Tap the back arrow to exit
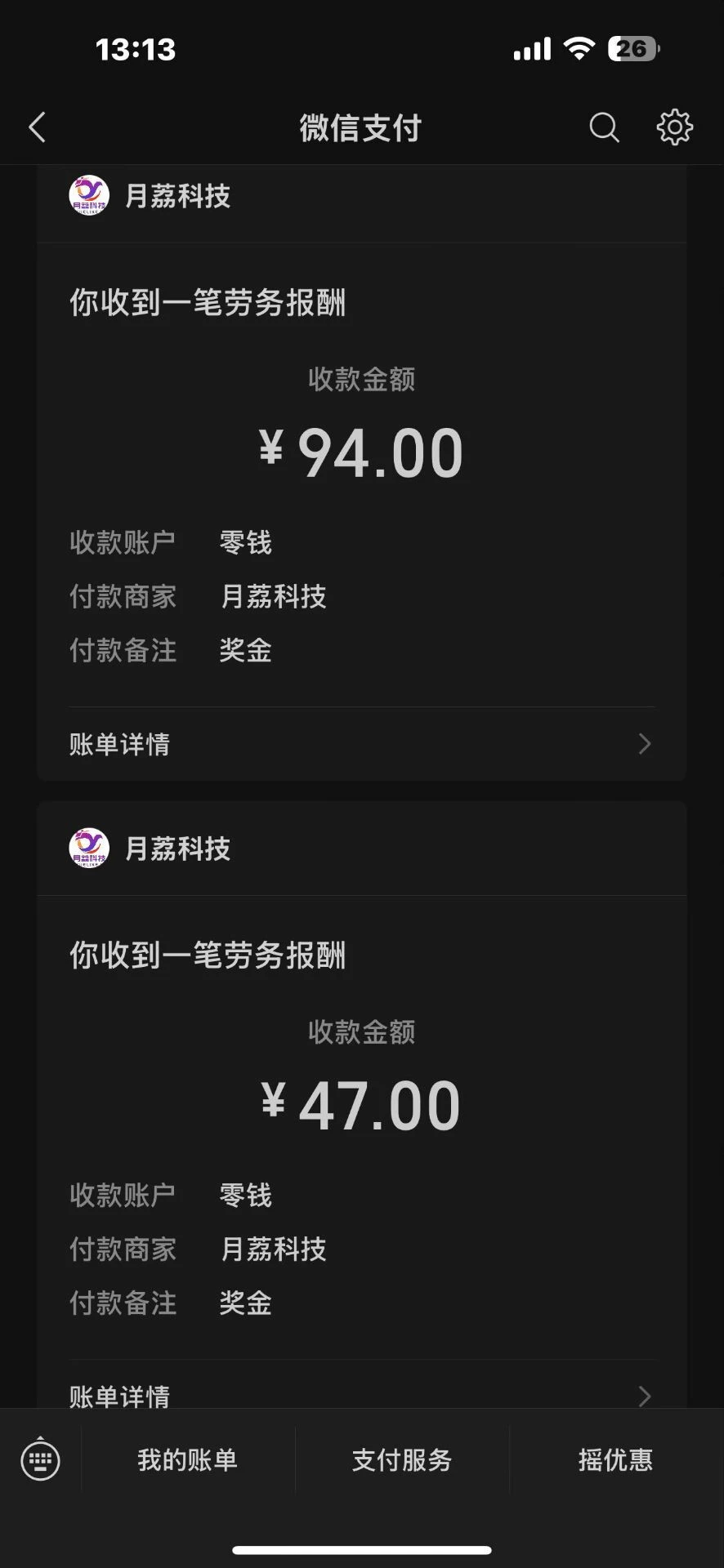This screenshot has width=724, height=1568. pos(36,127)
